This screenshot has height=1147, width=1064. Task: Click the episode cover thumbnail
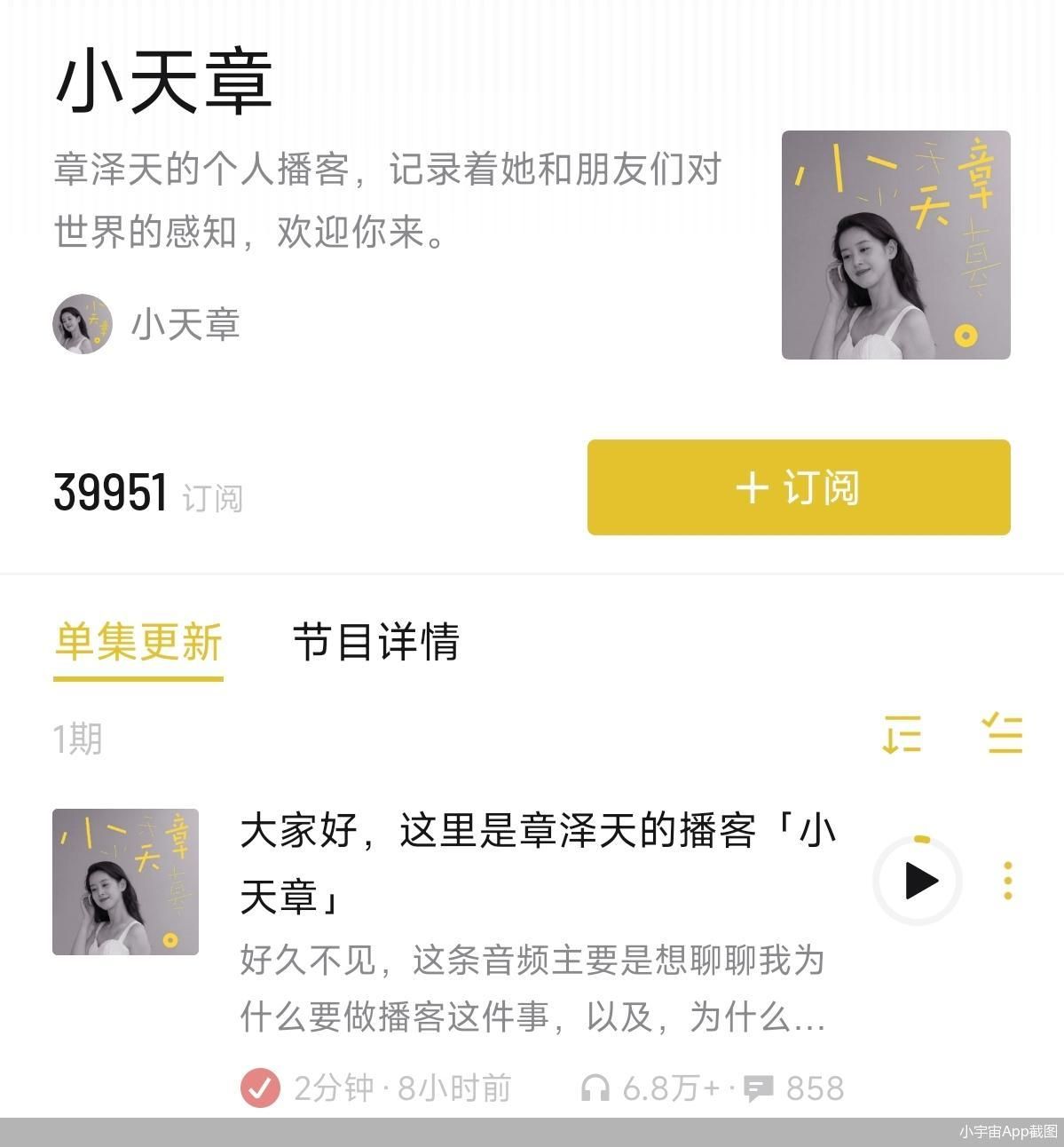(x=125, y=879)
